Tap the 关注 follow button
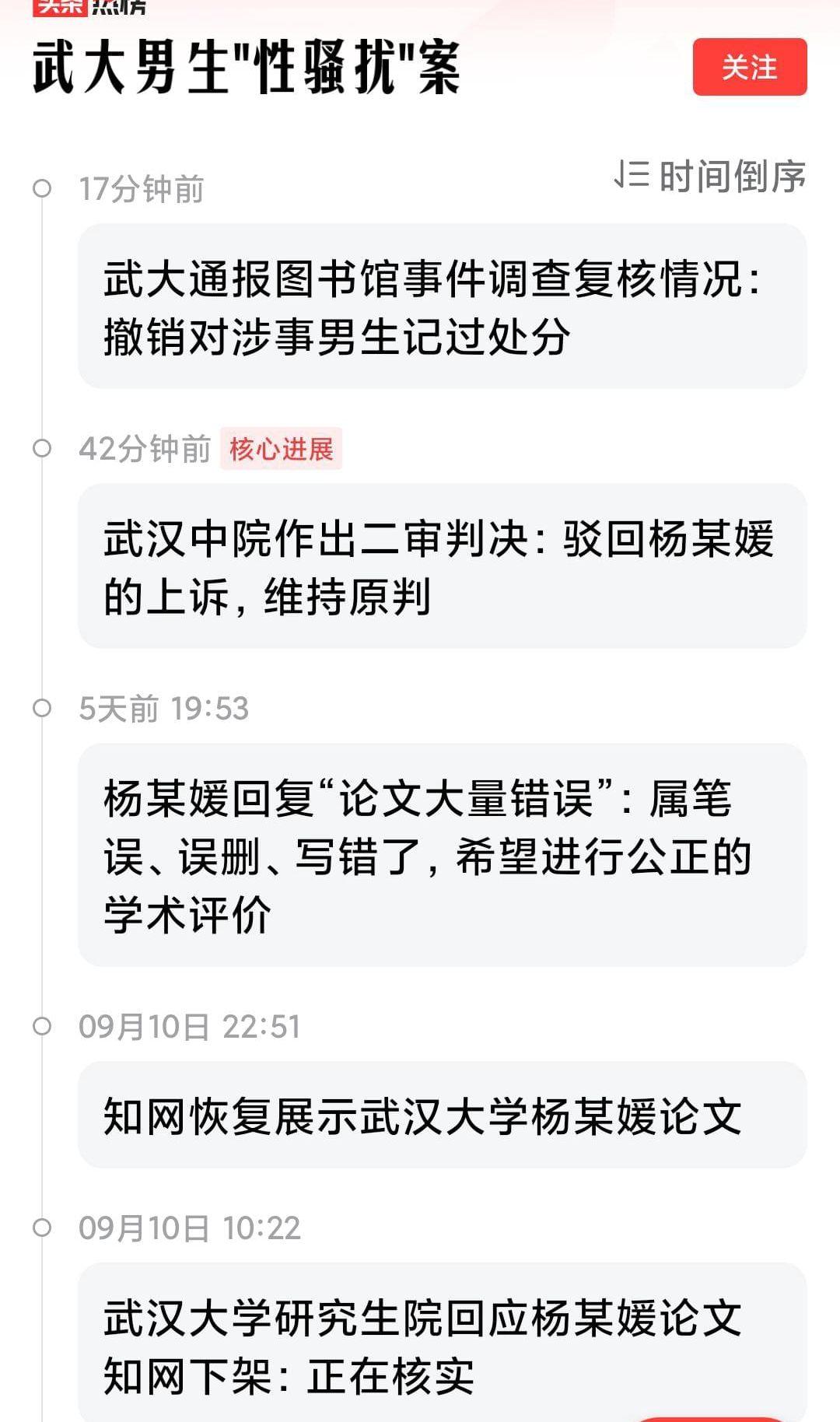This screenshot has height=1422, width=840. click(749, 67)
